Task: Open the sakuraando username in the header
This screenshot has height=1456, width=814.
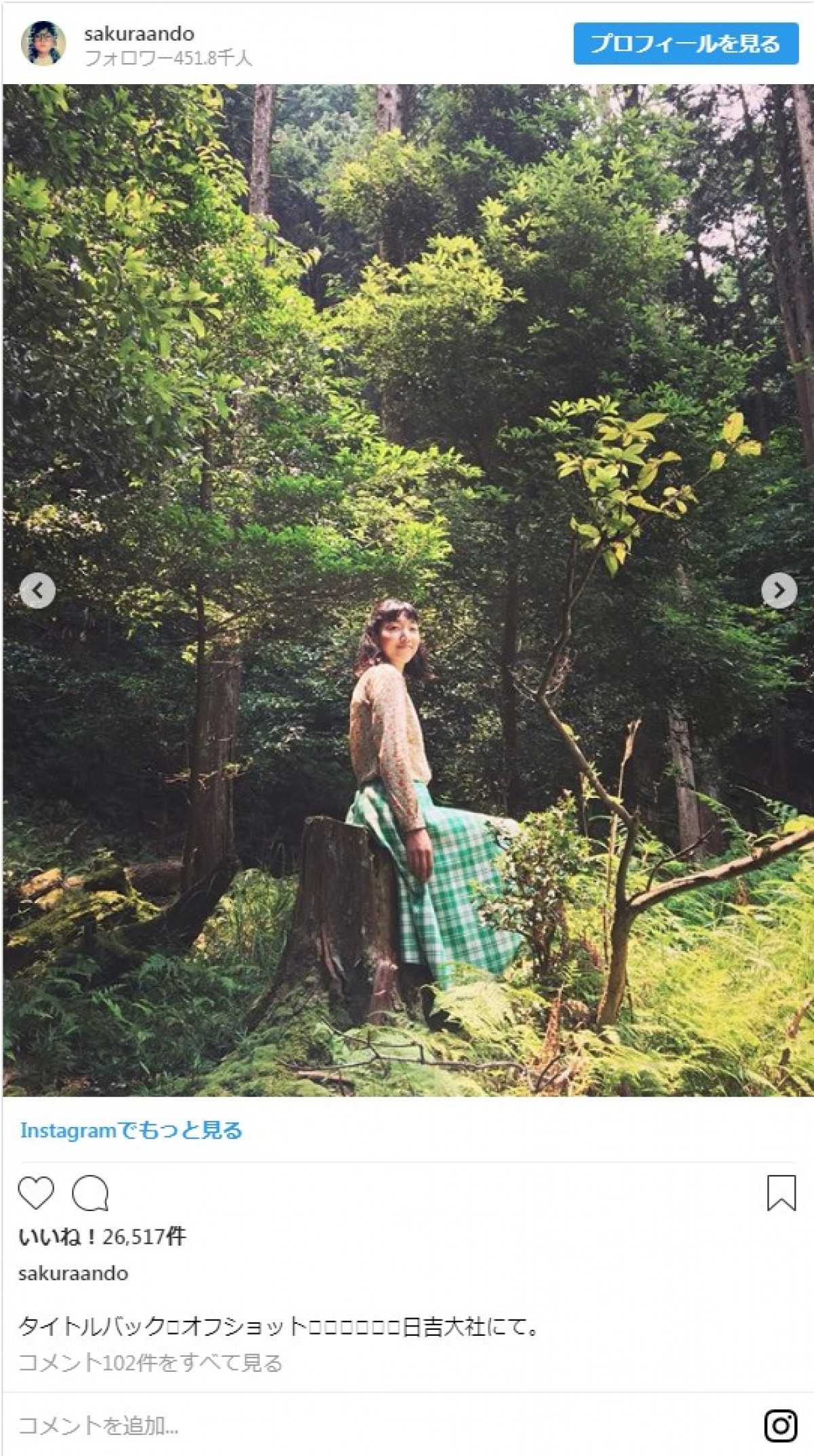Action: (139, 33)
